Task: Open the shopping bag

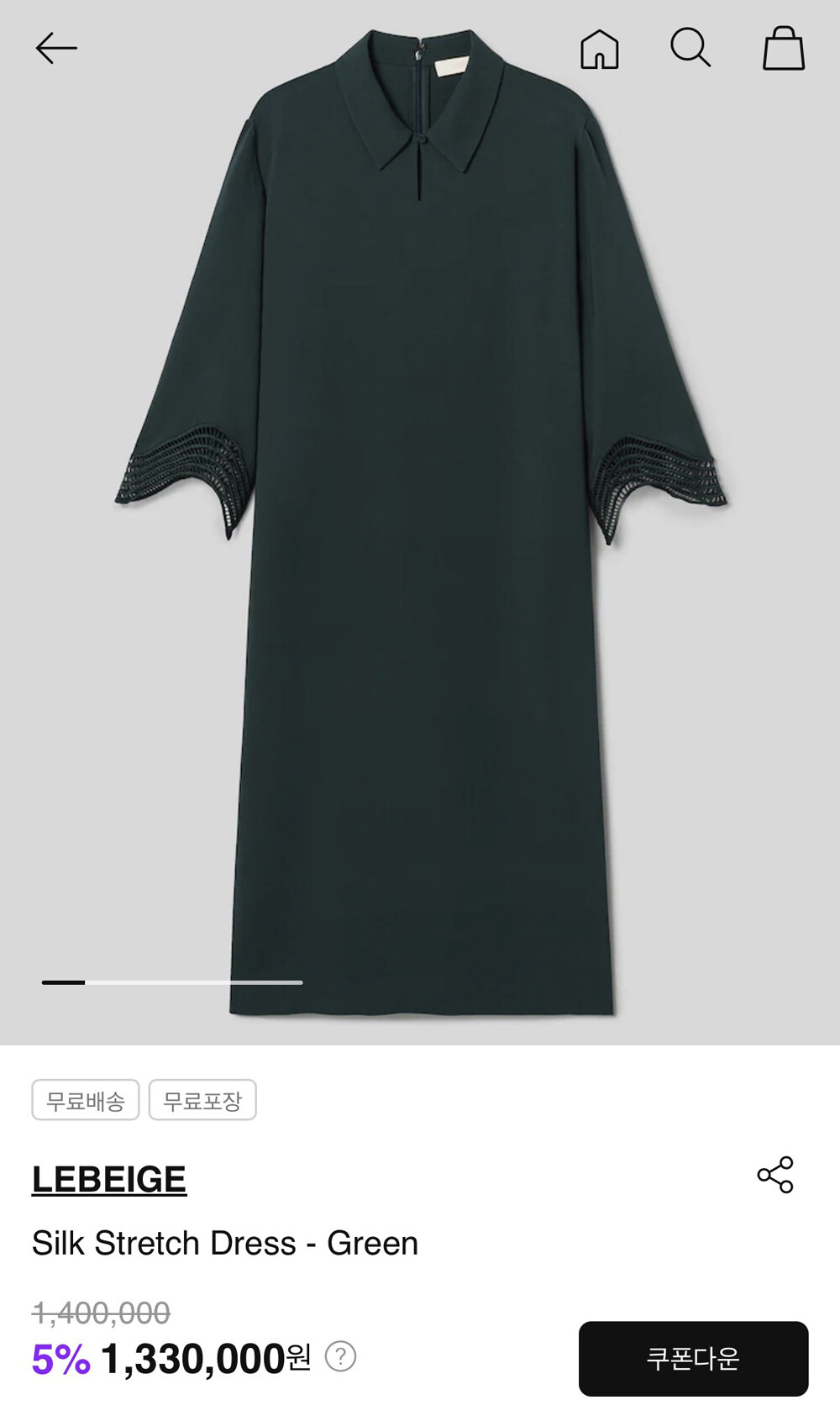Action: point(784,49)
